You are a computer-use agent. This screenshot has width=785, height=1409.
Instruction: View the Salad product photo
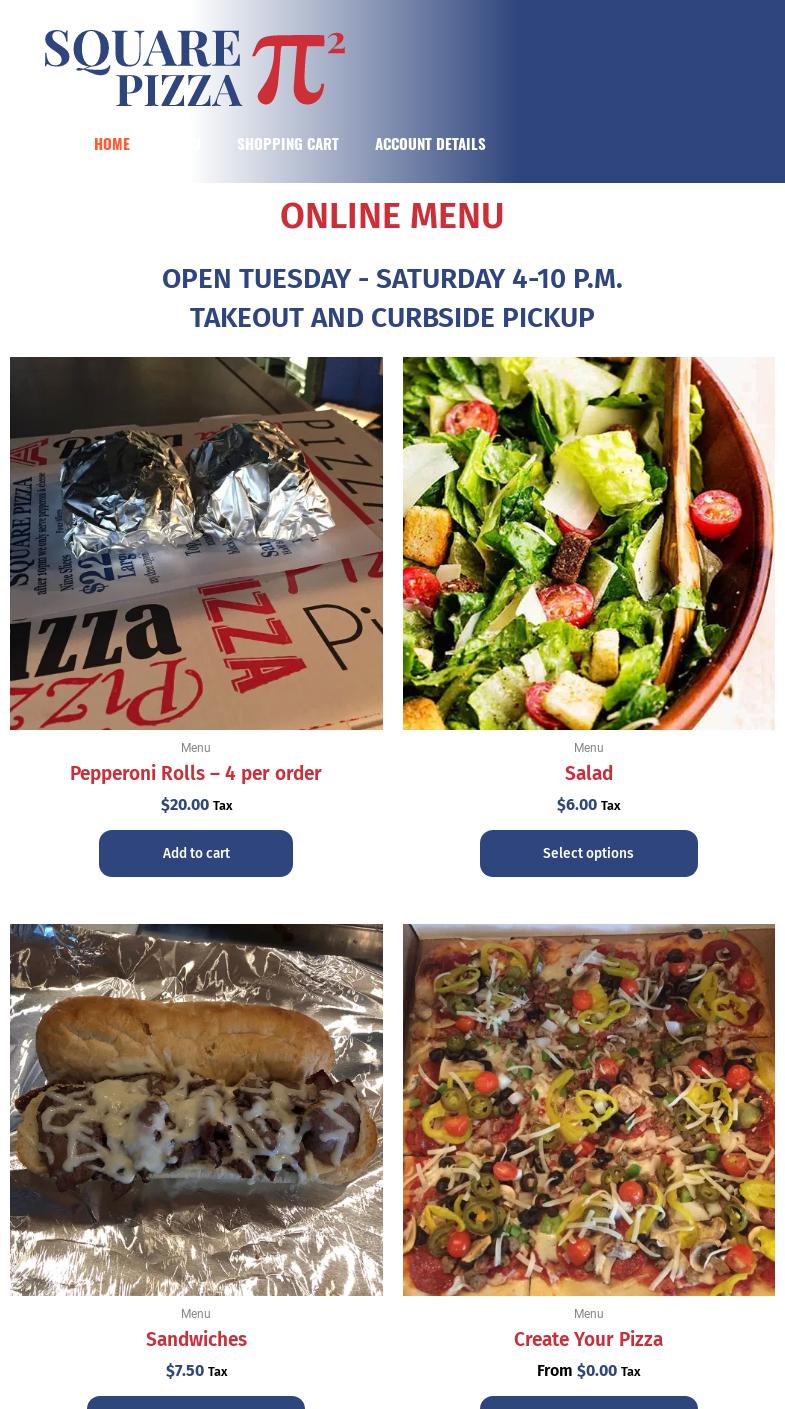coord(589,543)
